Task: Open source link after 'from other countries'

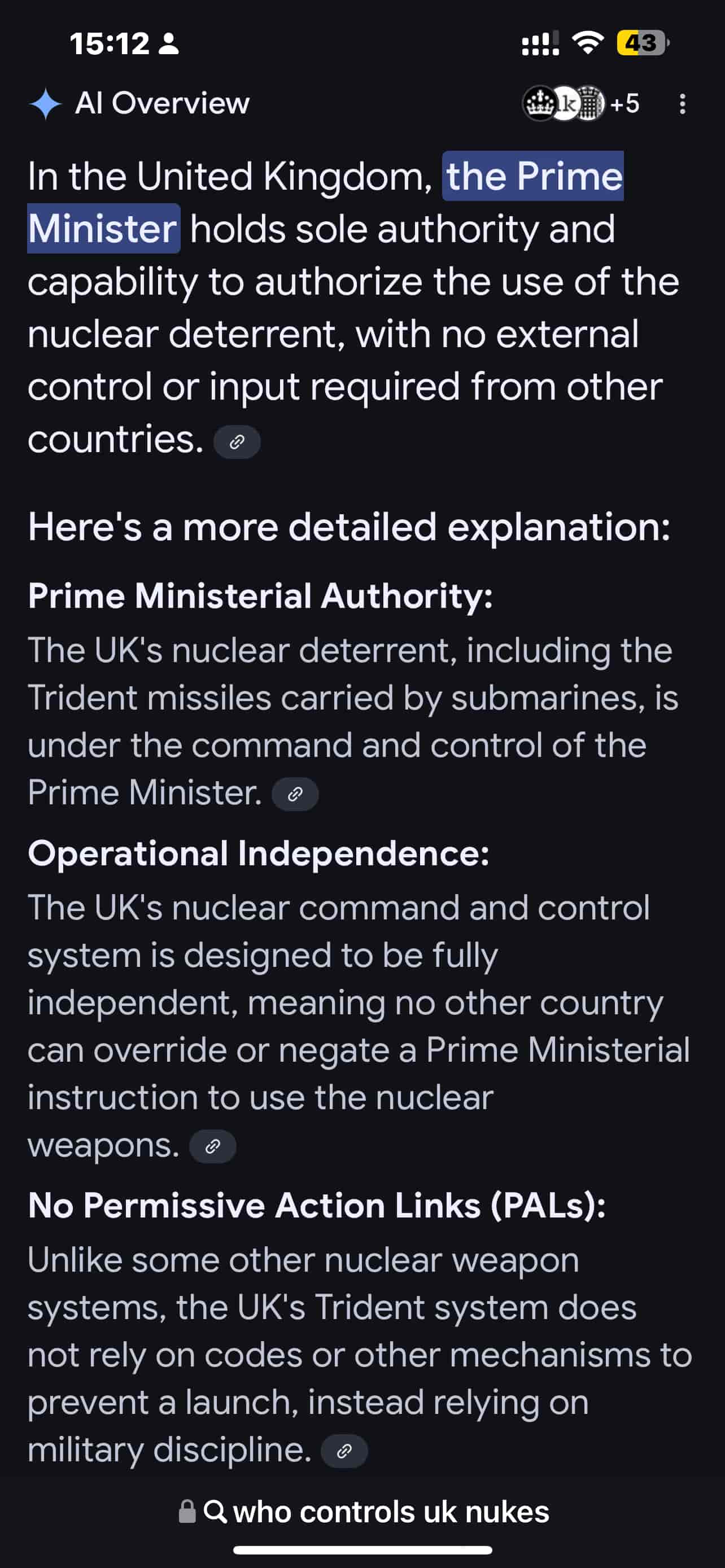Action: [237, 442]
